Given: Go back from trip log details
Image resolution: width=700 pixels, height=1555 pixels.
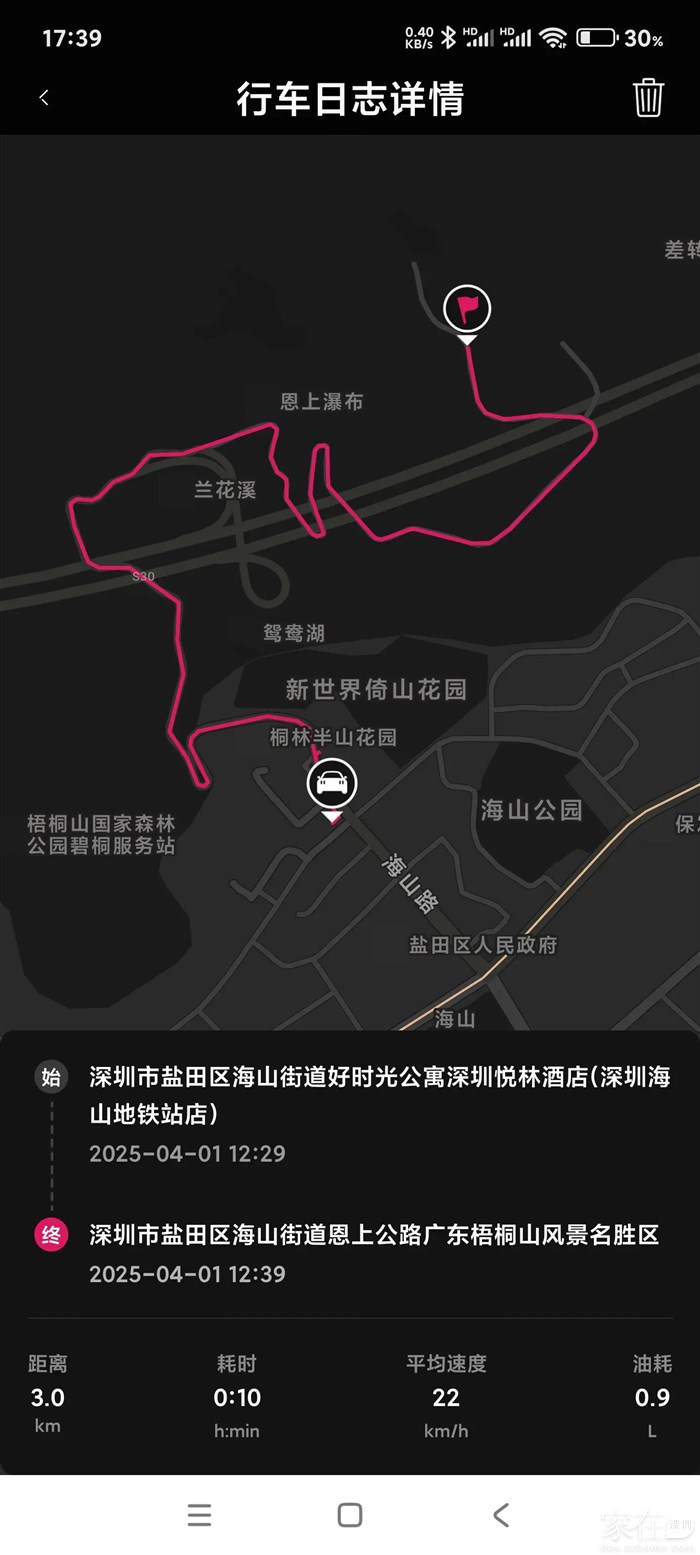Looking at the screenshot, I should 44,98.
